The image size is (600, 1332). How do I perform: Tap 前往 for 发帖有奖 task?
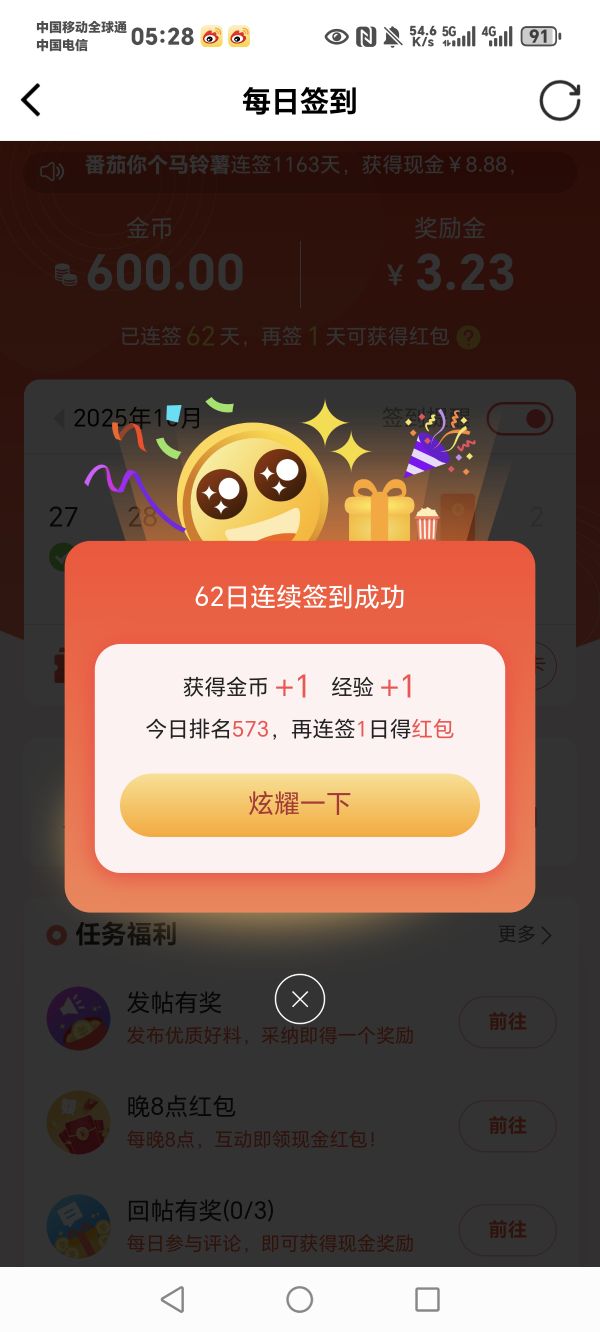click(507, 1022)
